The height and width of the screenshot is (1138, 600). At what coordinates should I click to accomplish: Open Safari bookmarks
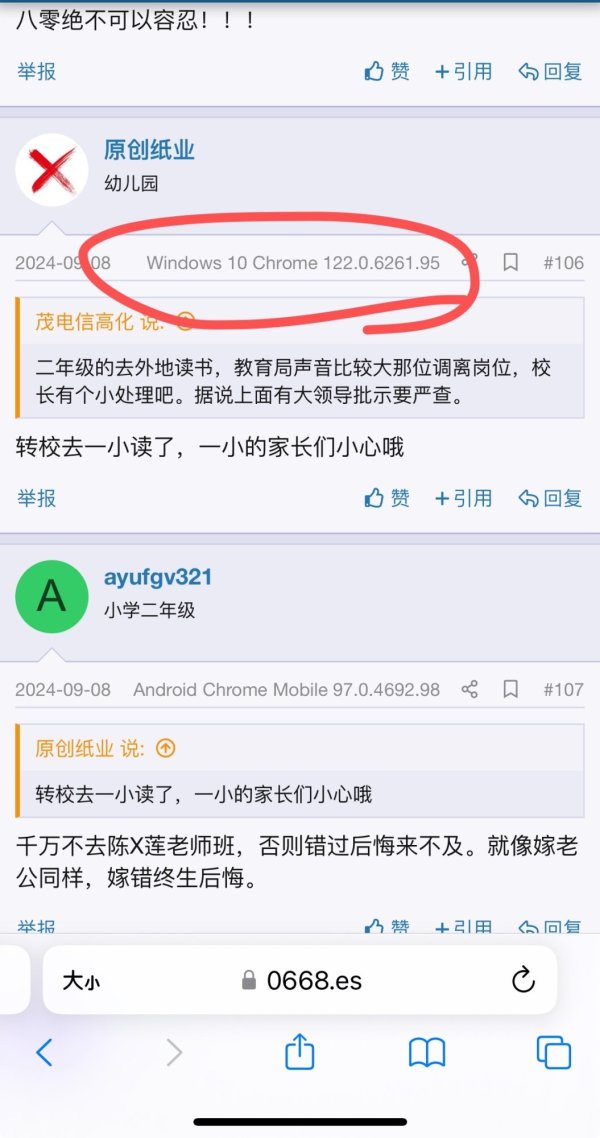(x=427, y=1051)
